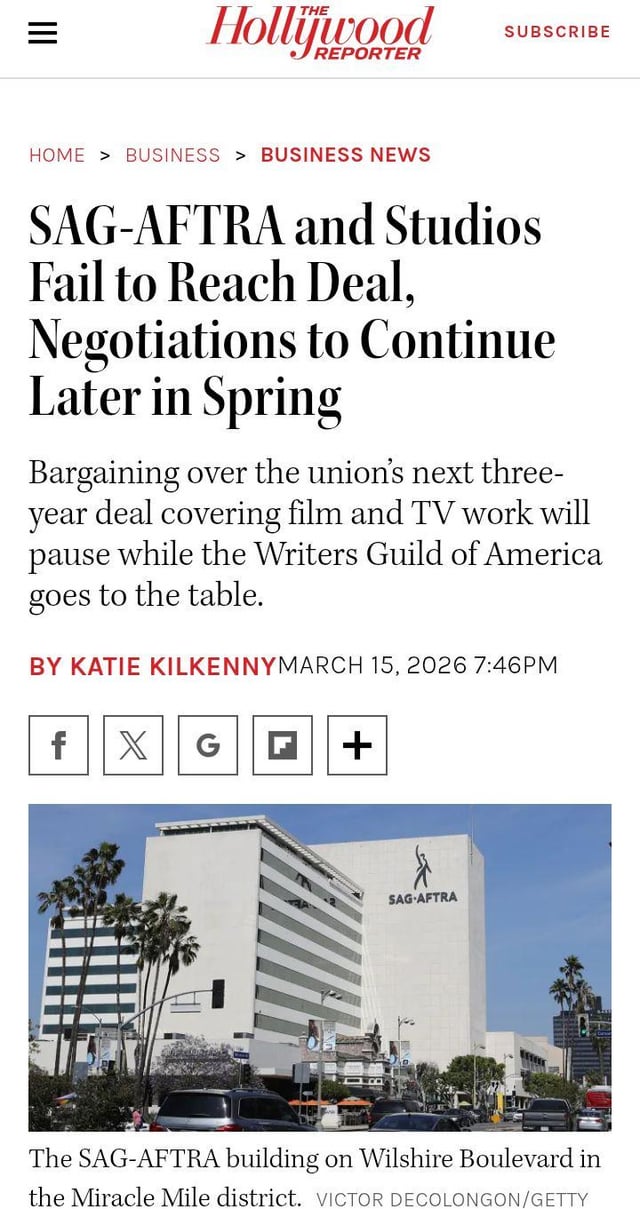View author Katie Kilkenny's page

[x=152, y=666]
